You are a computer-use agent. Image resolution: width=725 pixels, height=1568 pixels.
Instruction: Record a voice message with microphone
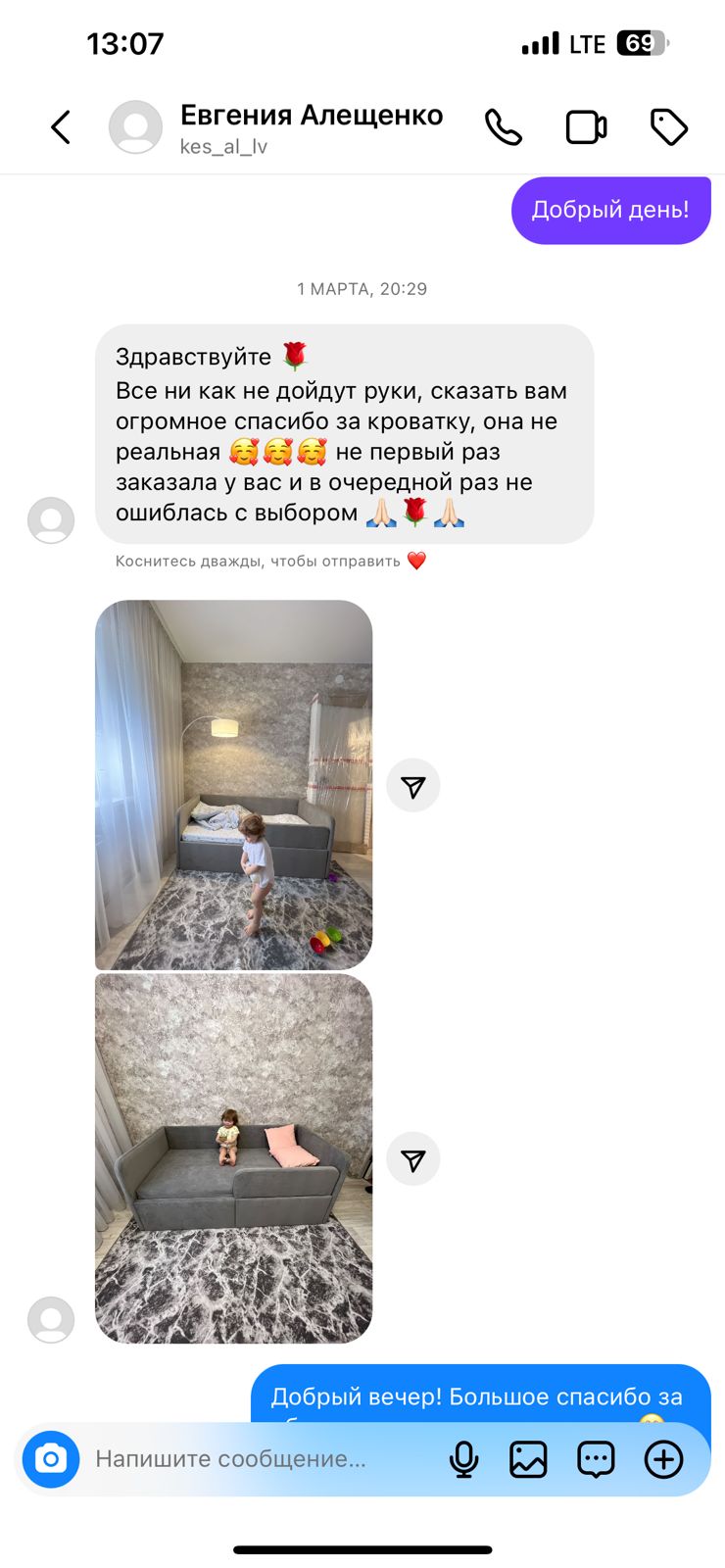[463, 1459]
